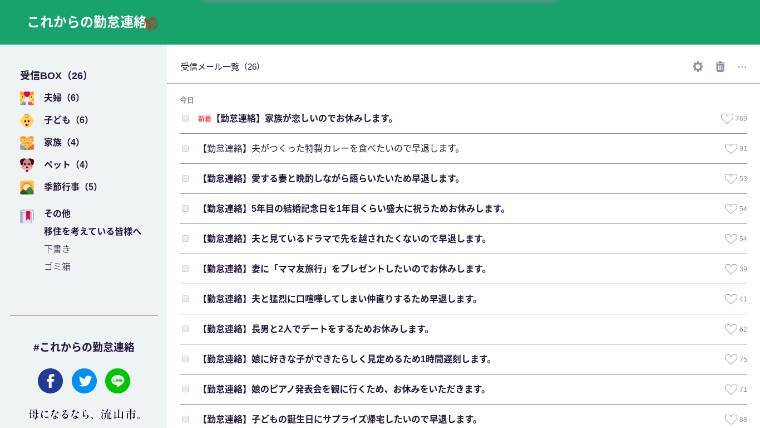The image size is (760, 428).
Task: Tap the trash delete icon
Action: (720, 67)
